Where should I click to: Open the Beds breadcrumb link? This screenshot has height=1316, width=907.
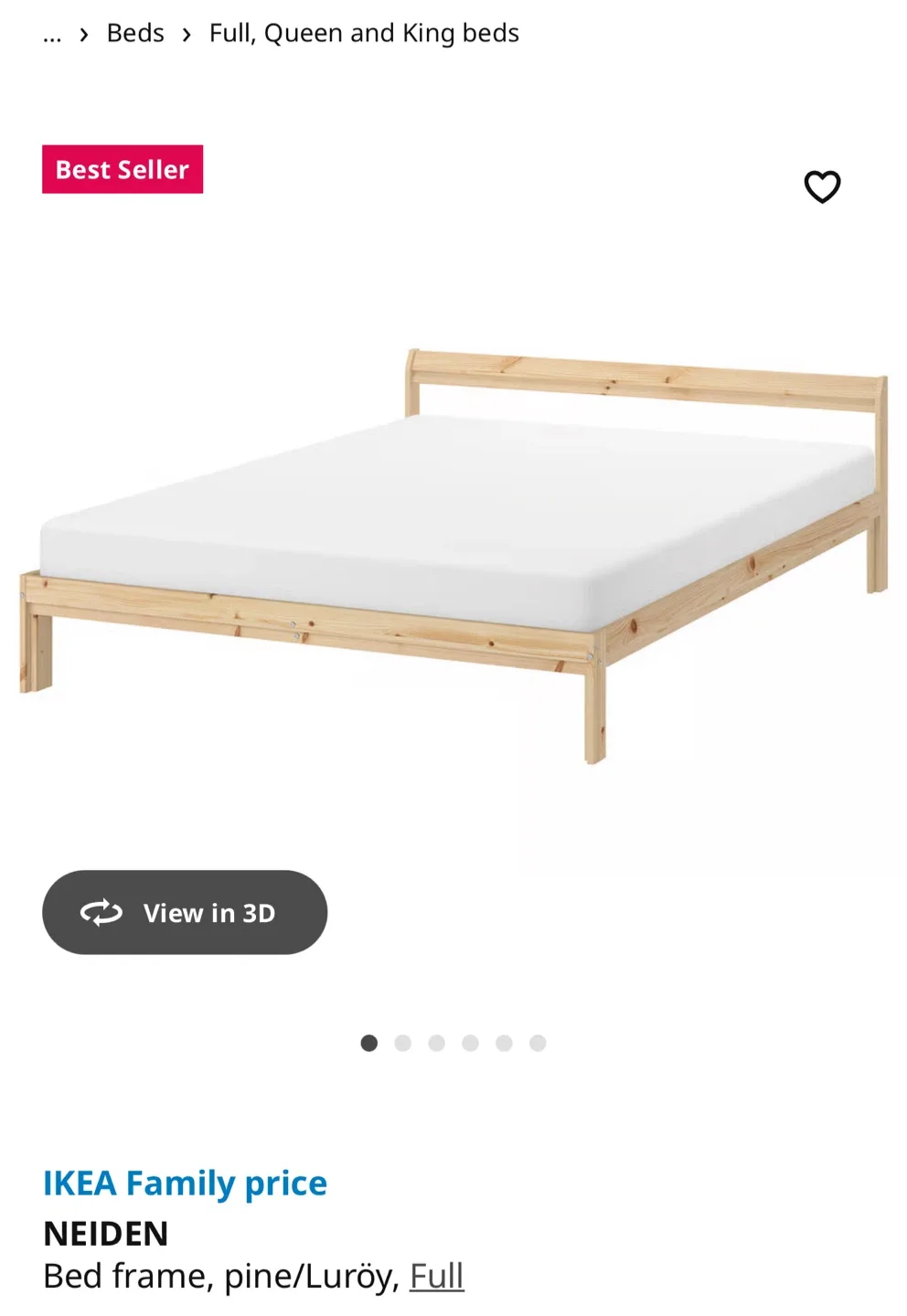(134, 33)
